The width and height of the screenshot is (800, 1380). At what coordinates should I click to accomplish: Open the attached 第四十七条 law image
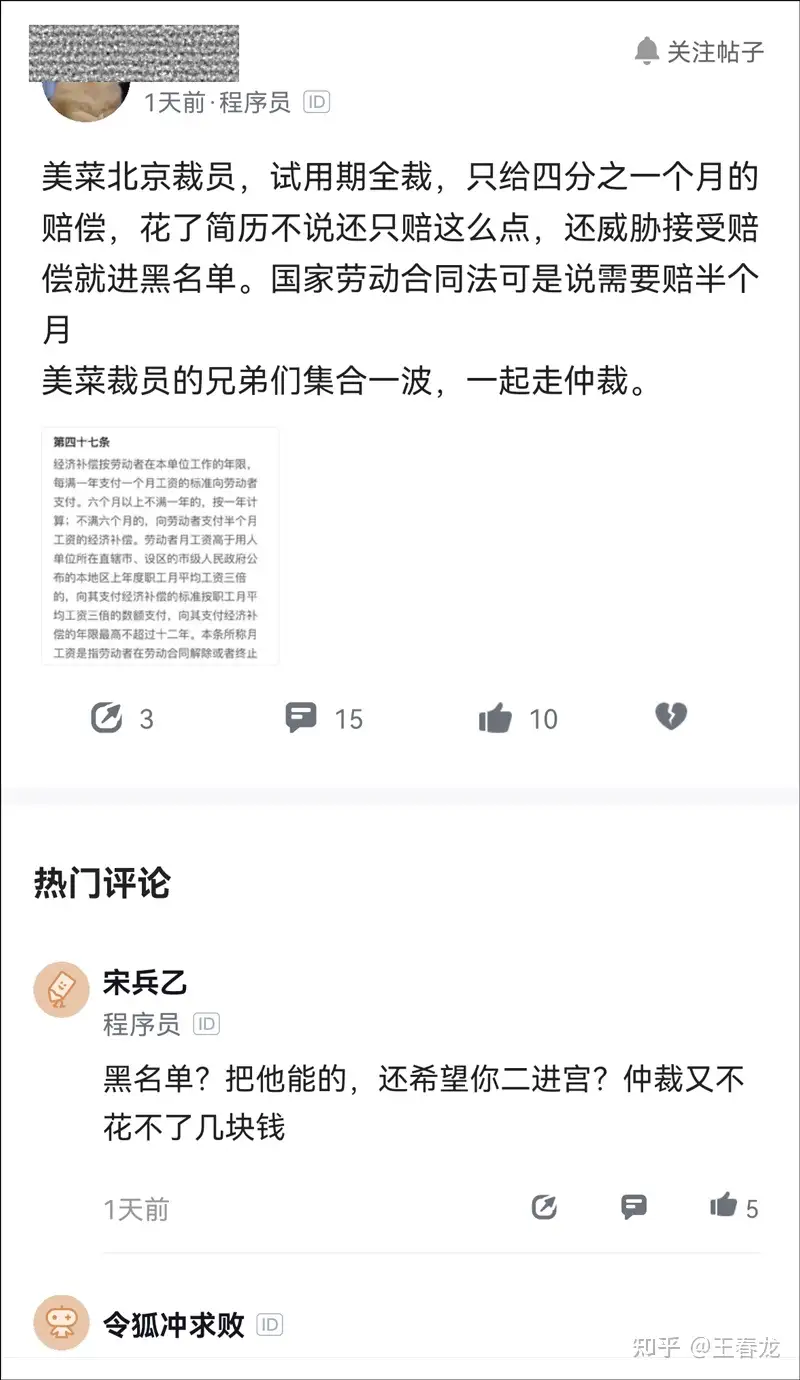[160, 546]
